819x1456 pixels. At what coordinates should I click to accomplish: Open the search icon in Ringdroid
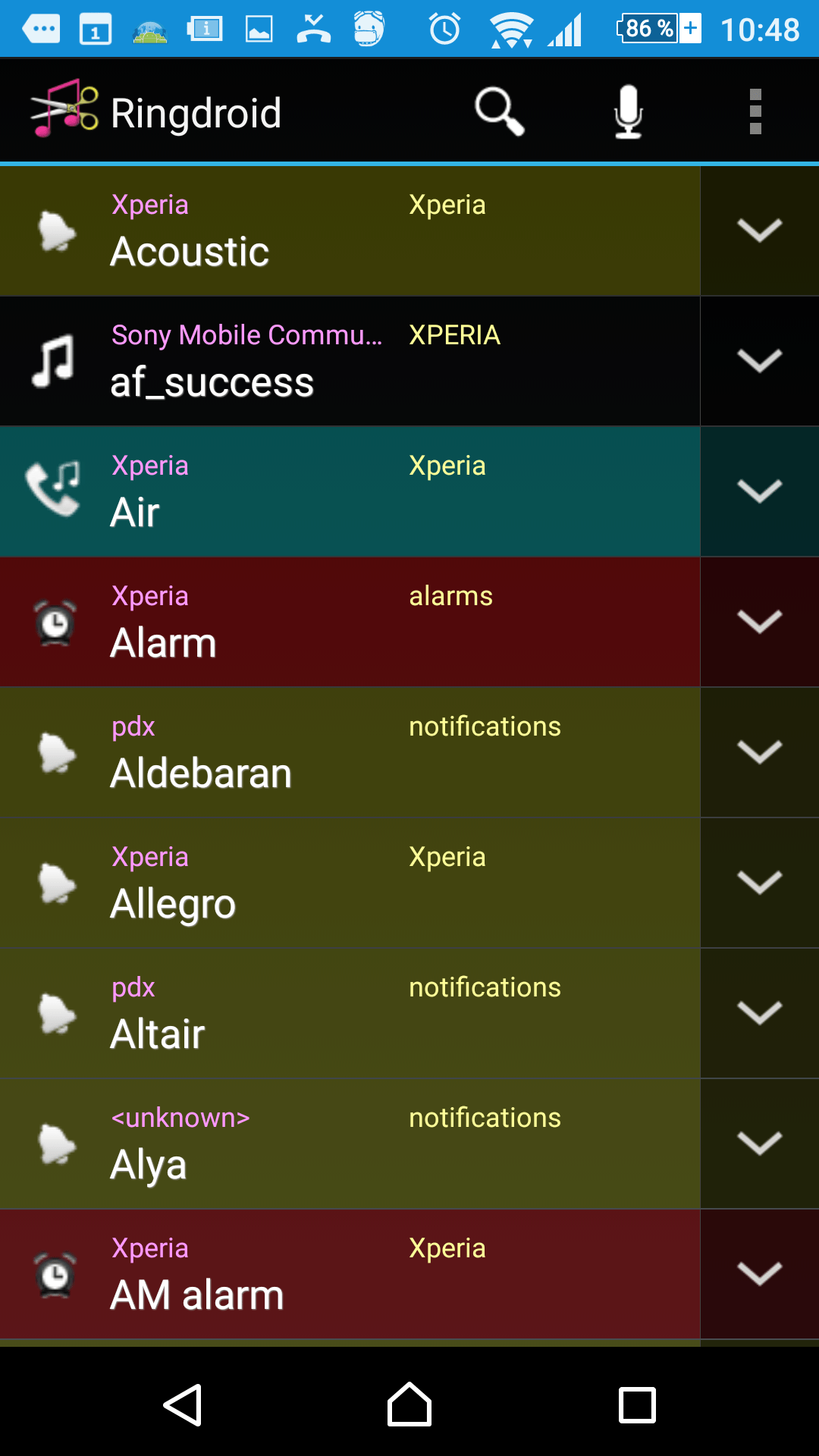(500, 111)
